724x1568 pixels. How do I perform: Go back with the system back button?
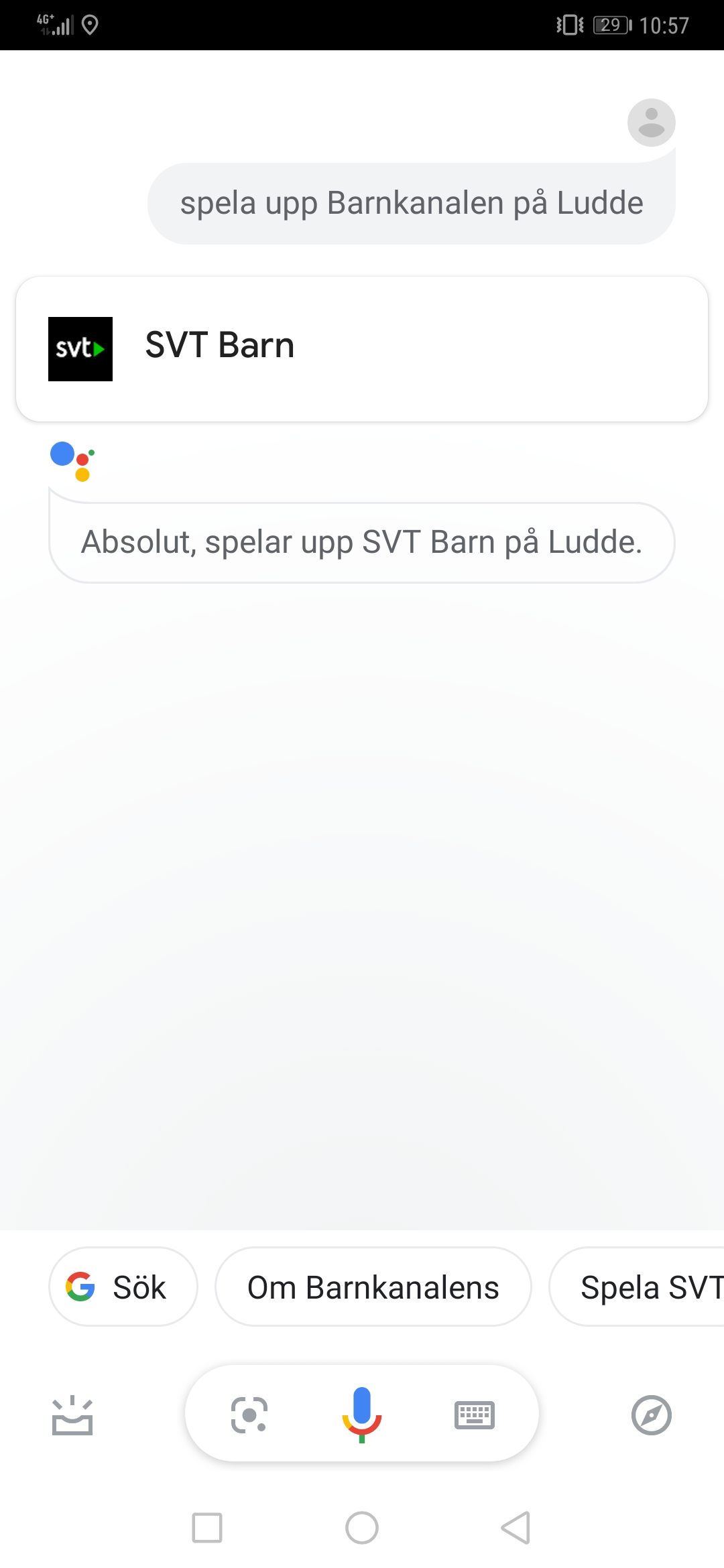[x=516, y=1528]
